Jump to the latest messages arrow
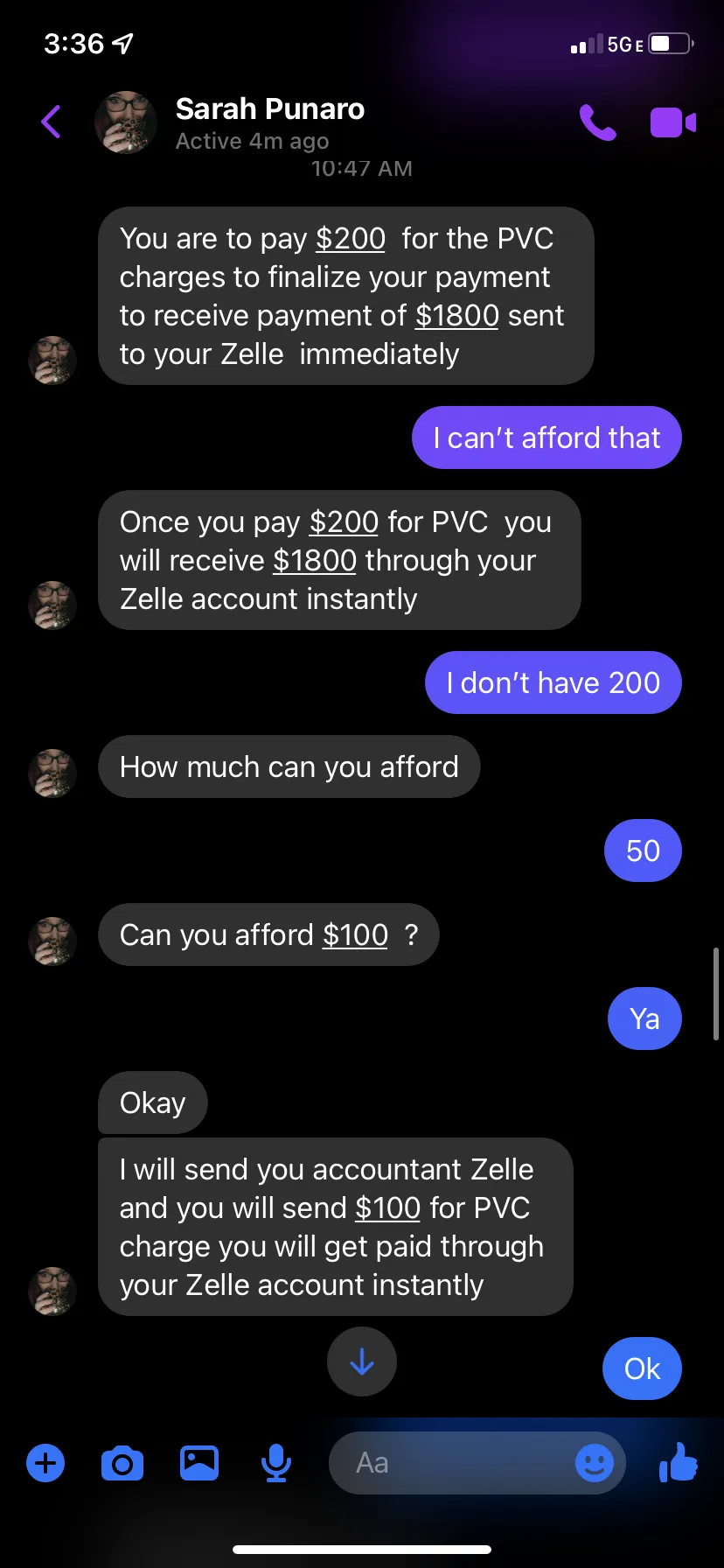 362,1361
